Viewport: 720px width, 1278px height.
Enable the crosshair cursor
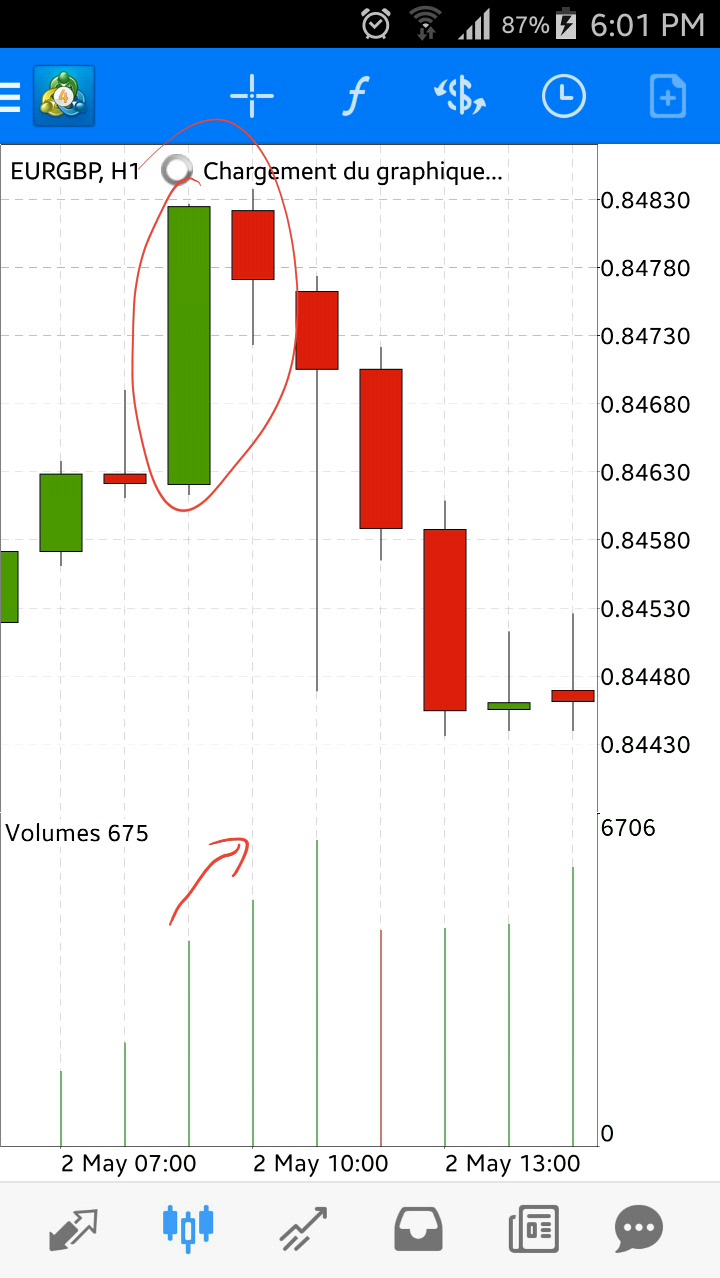coord(252,97)
